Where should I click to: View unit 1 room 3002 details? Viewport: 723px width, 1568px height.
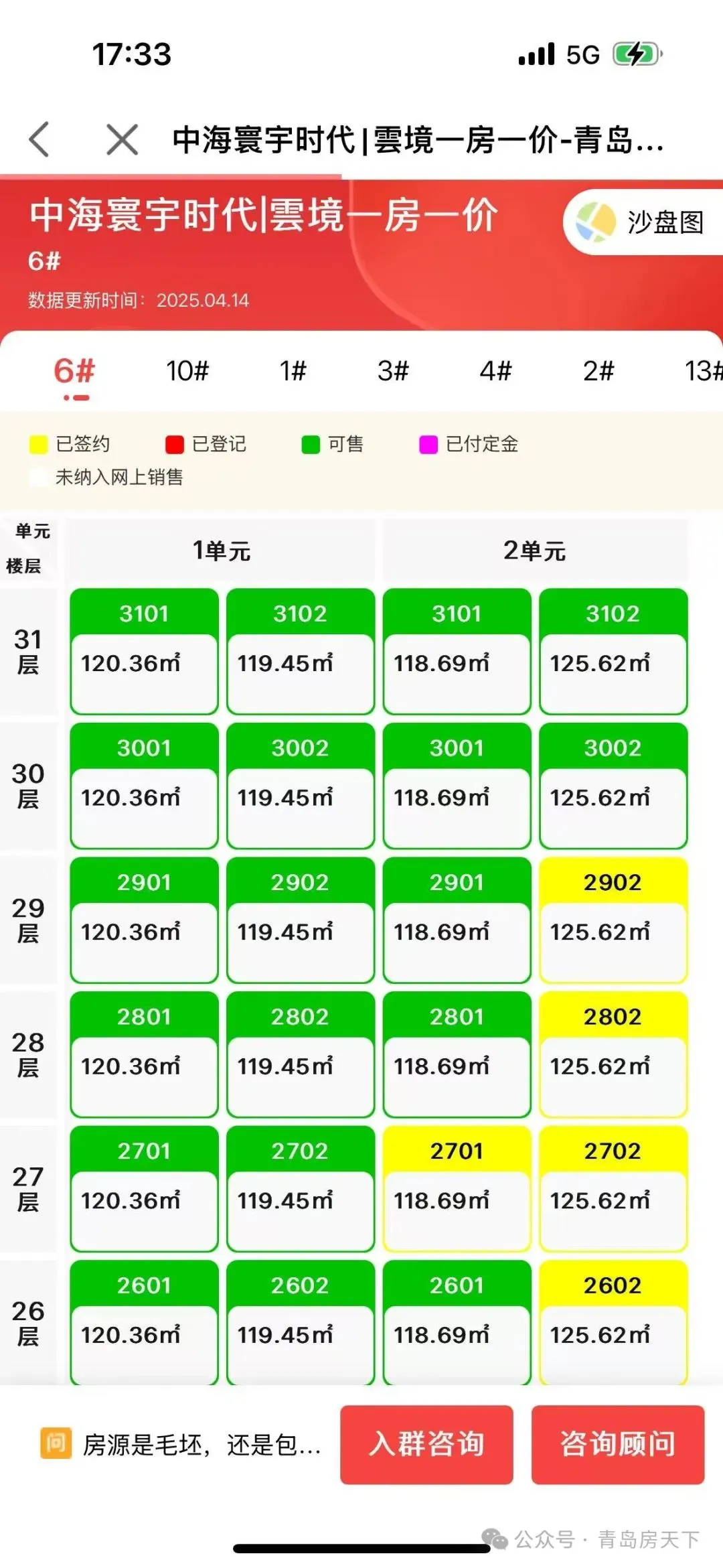click(x=300, y=786)
